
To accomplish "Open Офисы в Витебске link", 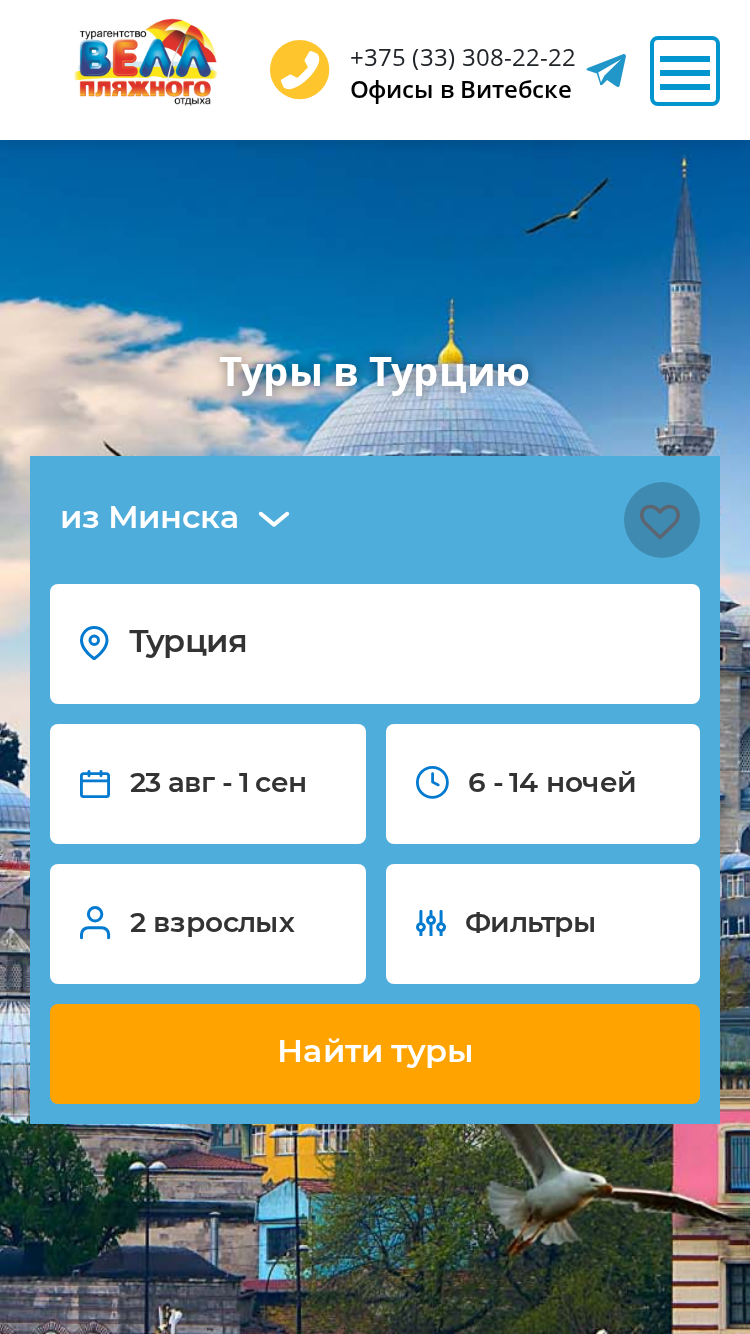I will tap(461, 90).
